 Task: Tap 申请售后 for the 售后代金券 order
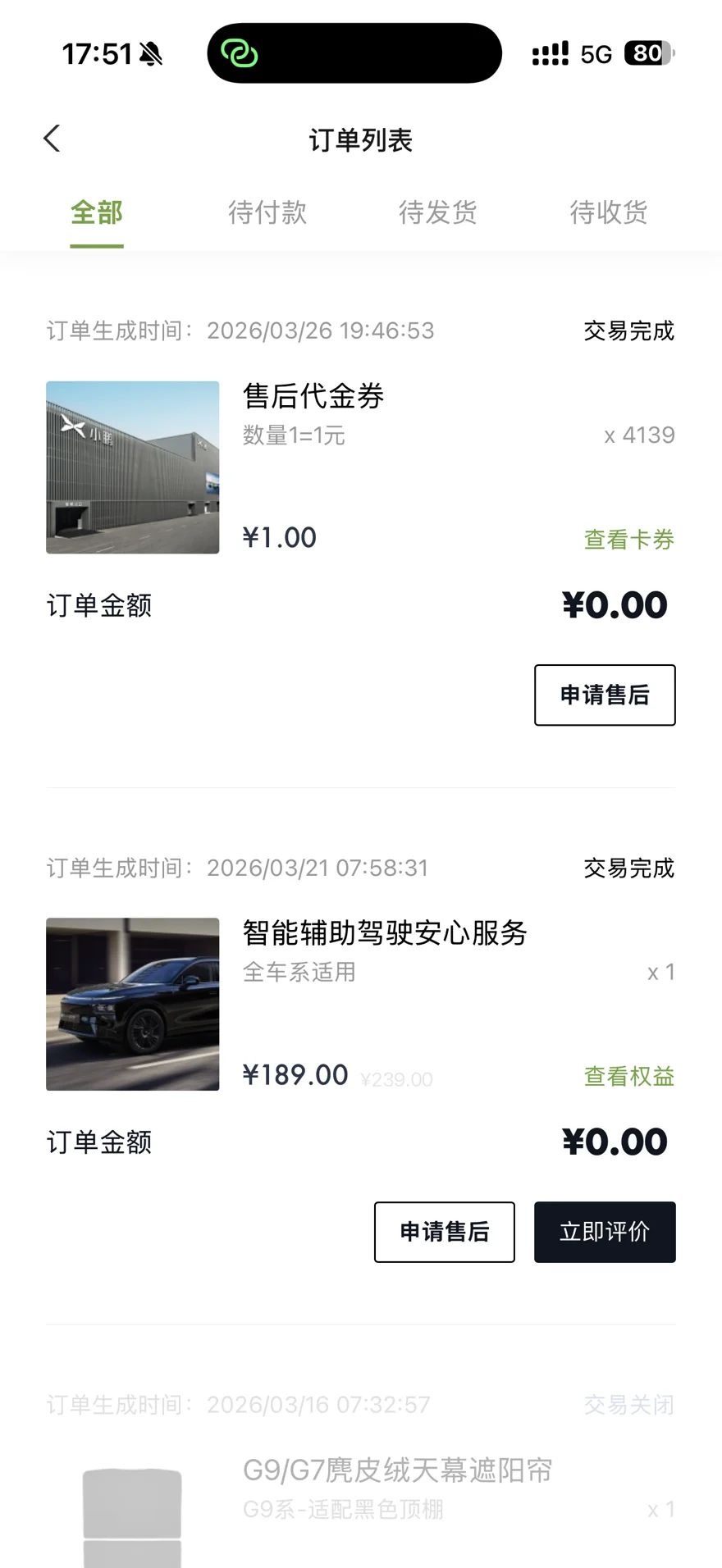(605, 695)
